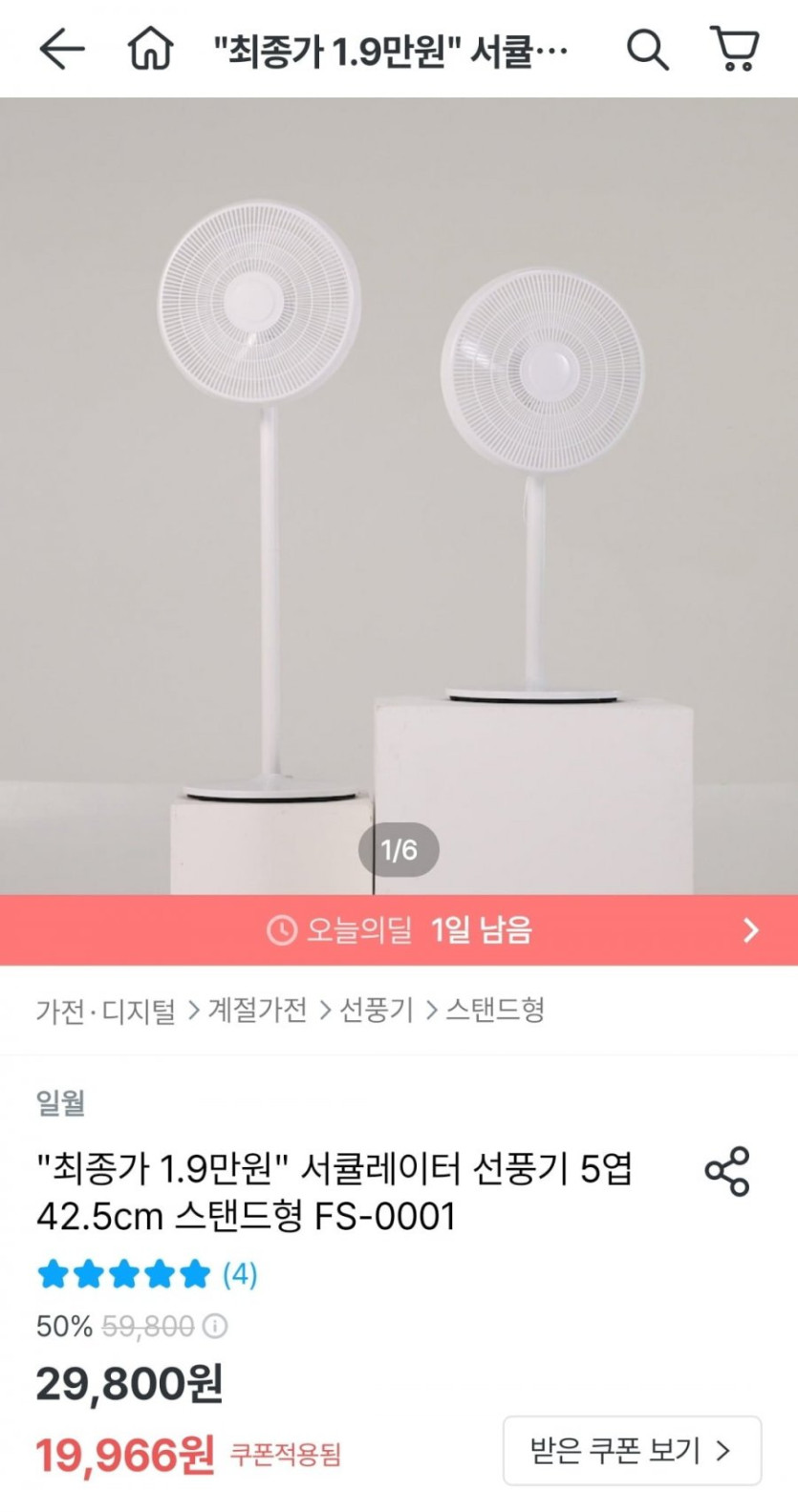798x1512 pixels.
Task: Open the home icon in the header
Action: [x=151, y=49]
